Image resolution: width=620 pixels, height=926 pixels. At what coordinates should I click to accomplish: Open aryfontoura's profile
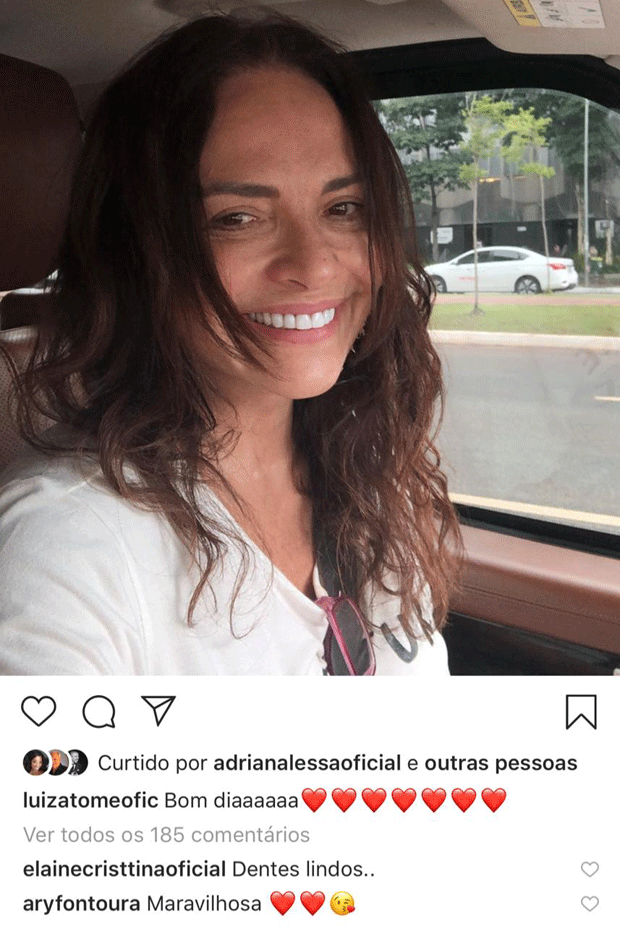81,904
